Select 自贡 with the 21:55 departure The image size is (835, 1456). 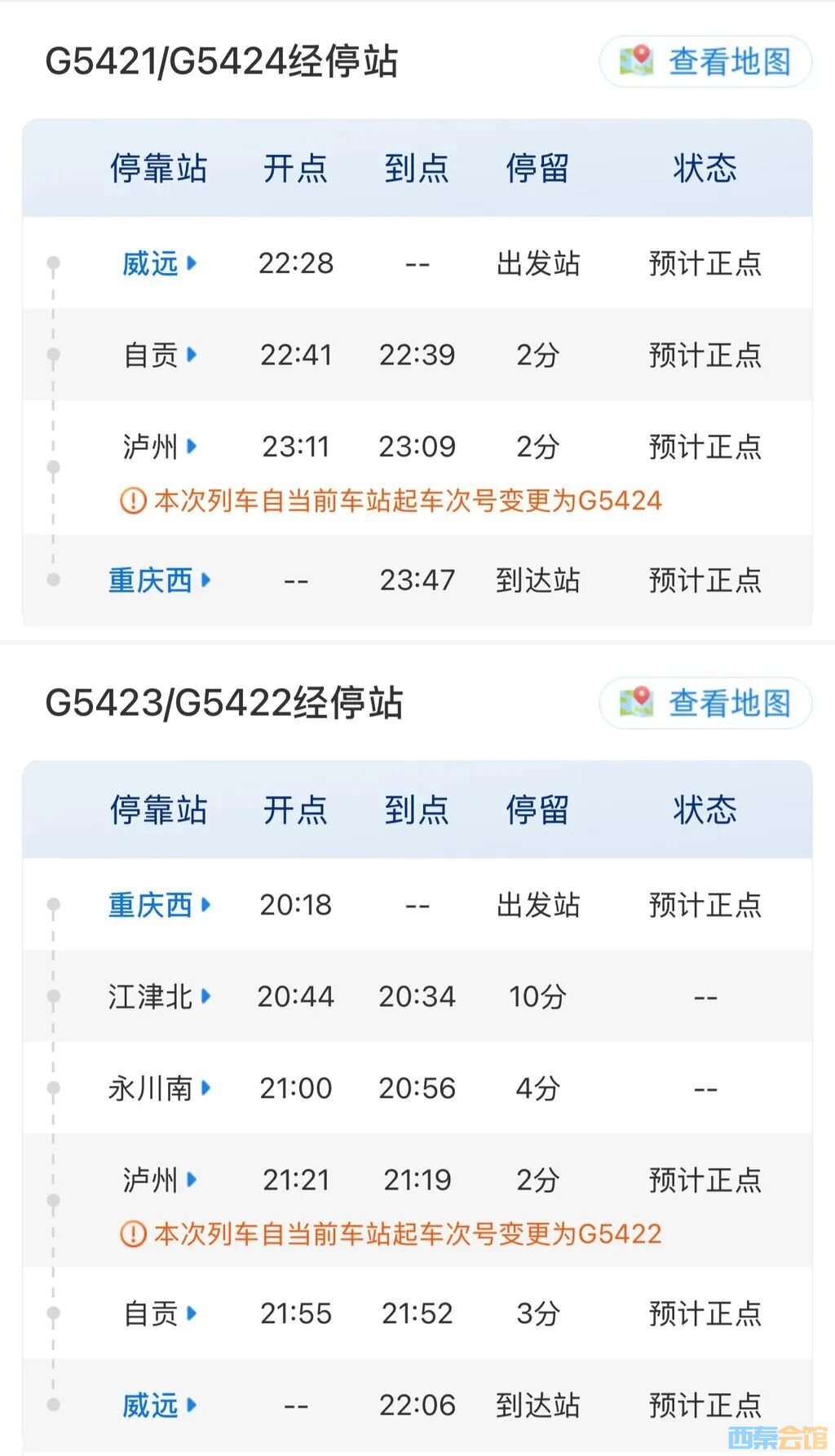[159, 1313]
